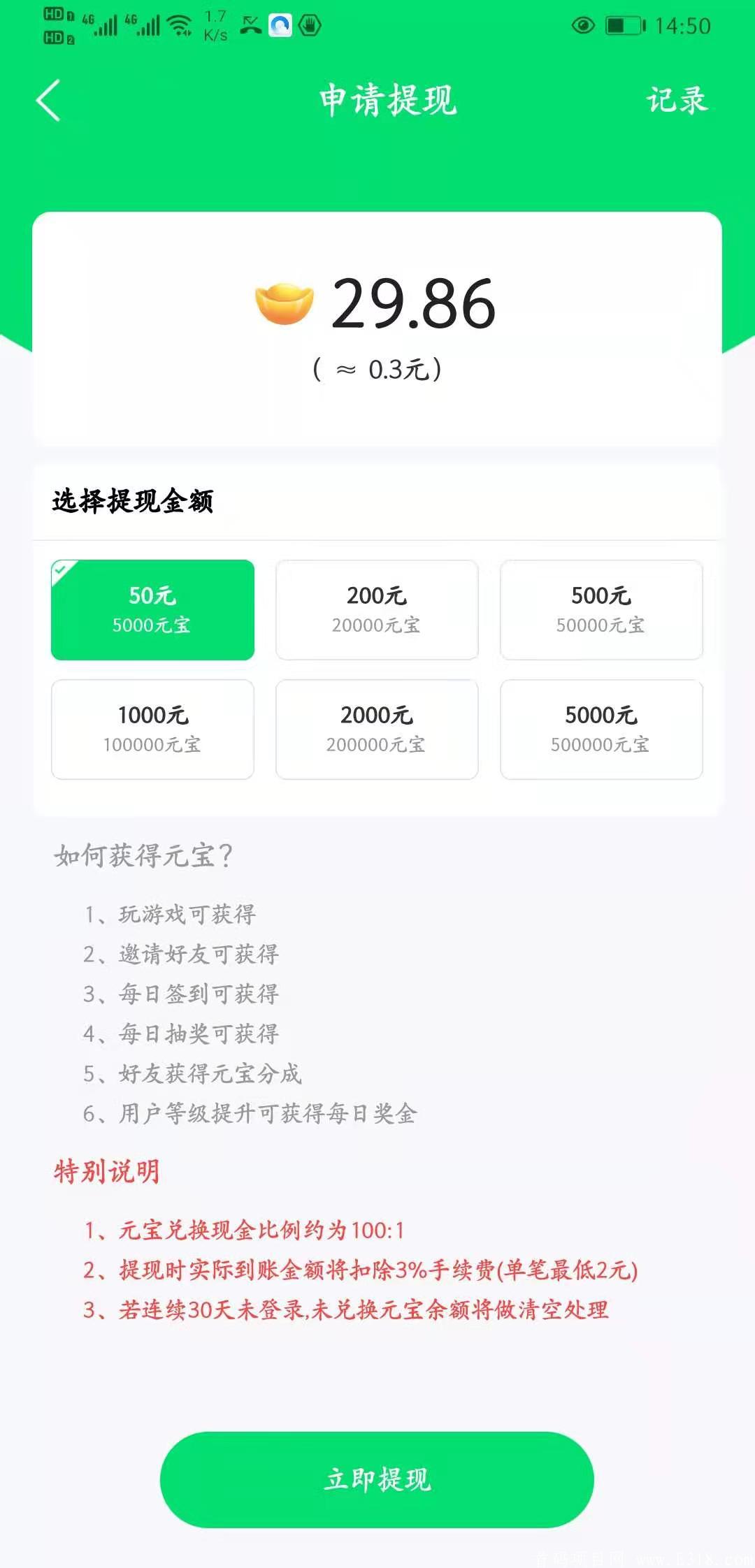
Task: Select the 5000元 withdrawal amount
Action: point(601,729)
